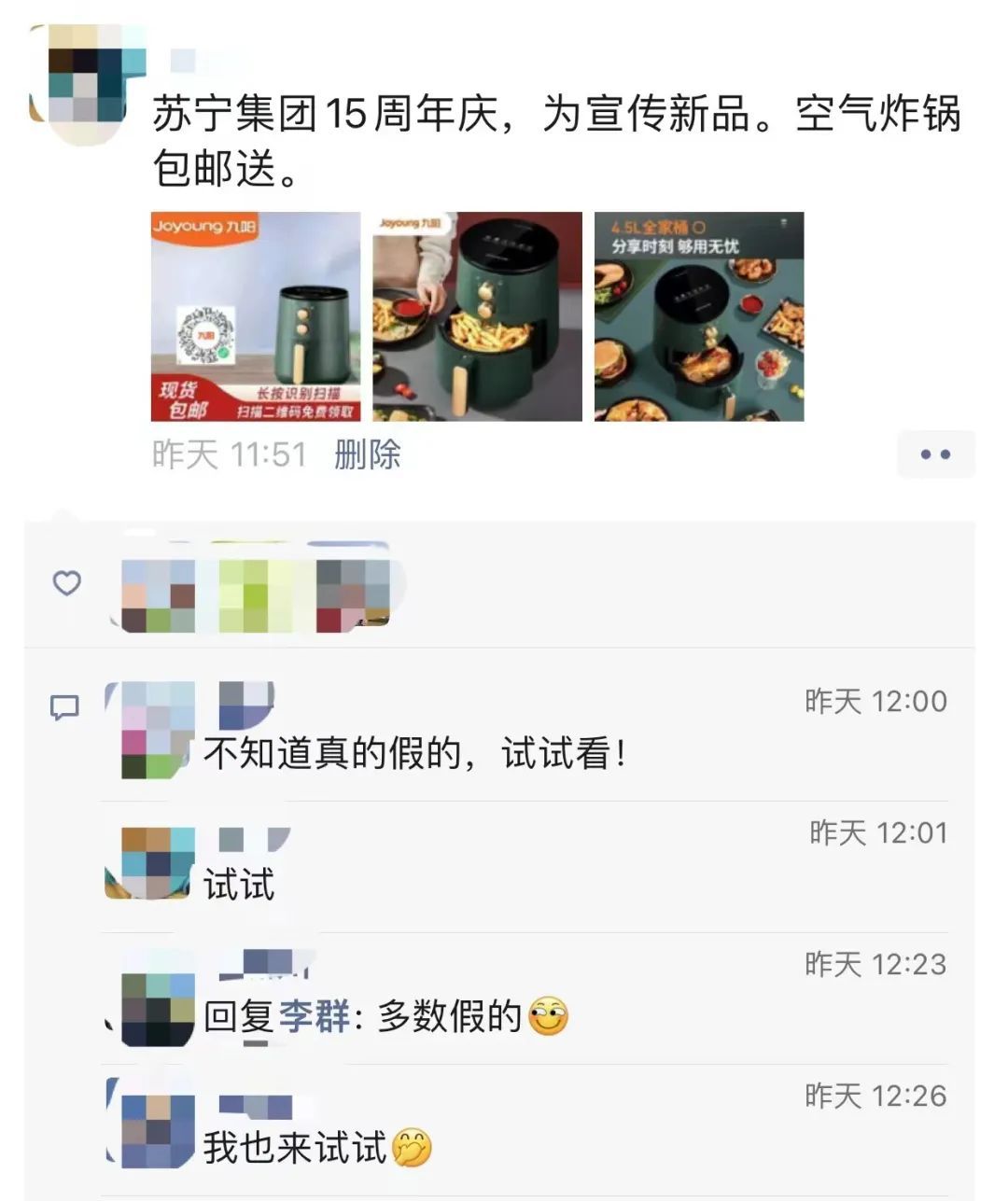Reply to the 12:01 comment 试试
The image size is (1008, 1201).
tap(240, 885)
